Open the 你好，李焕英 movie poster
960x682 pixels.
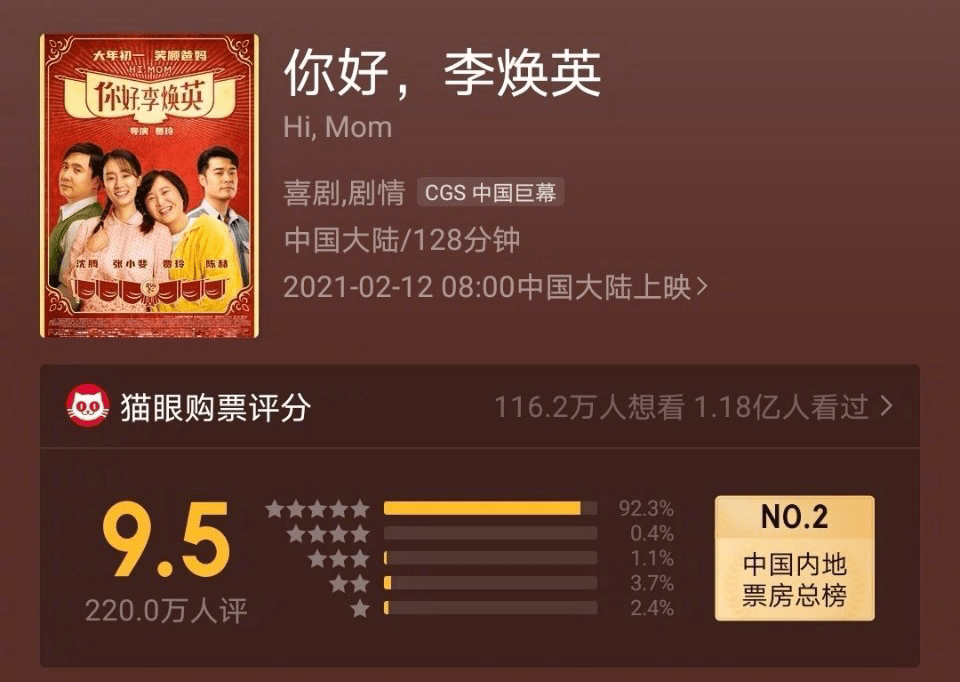click(148, 185)
